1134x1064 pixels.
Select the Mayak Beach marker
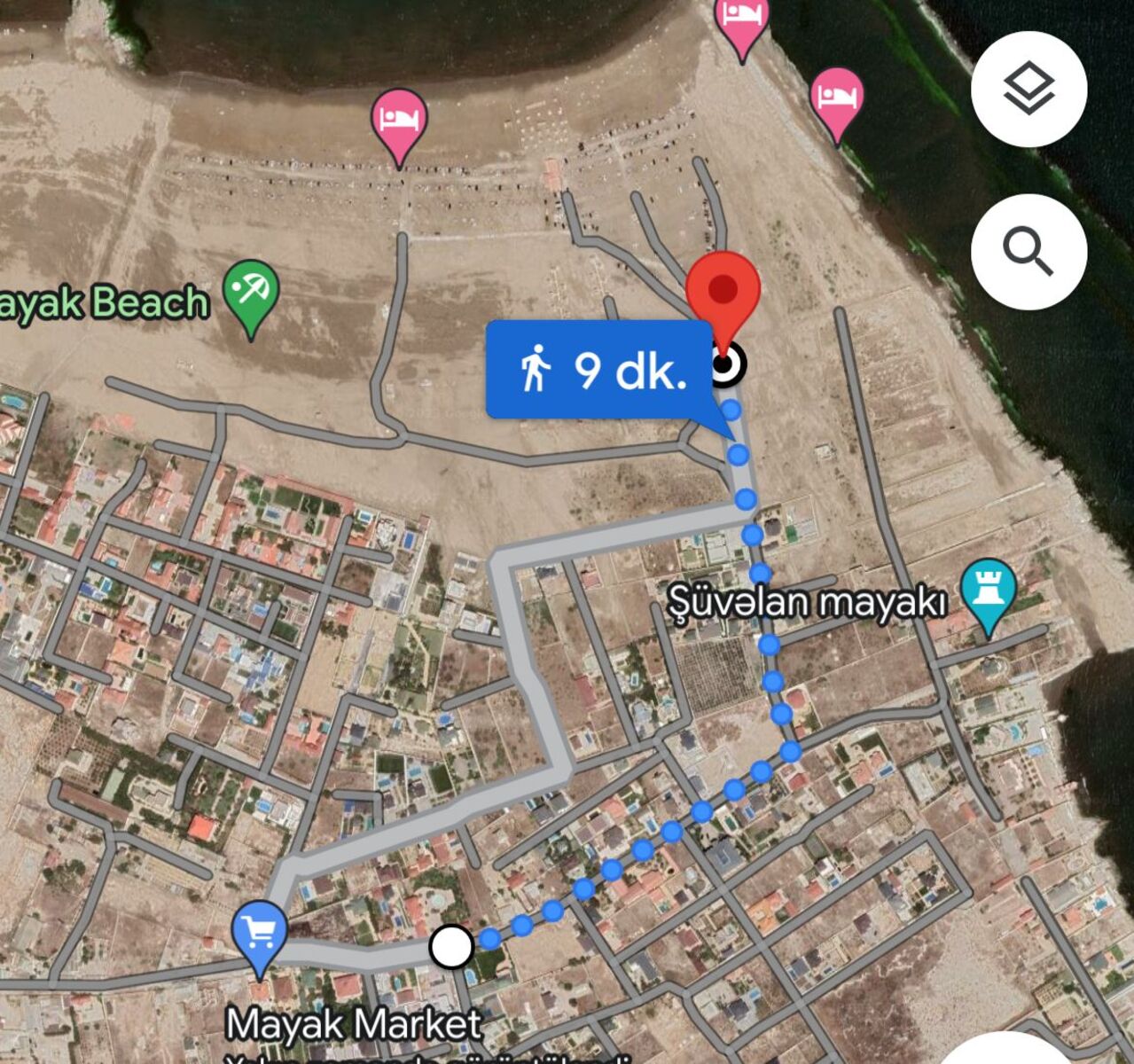pyautogui.click(x=251, y=293)
